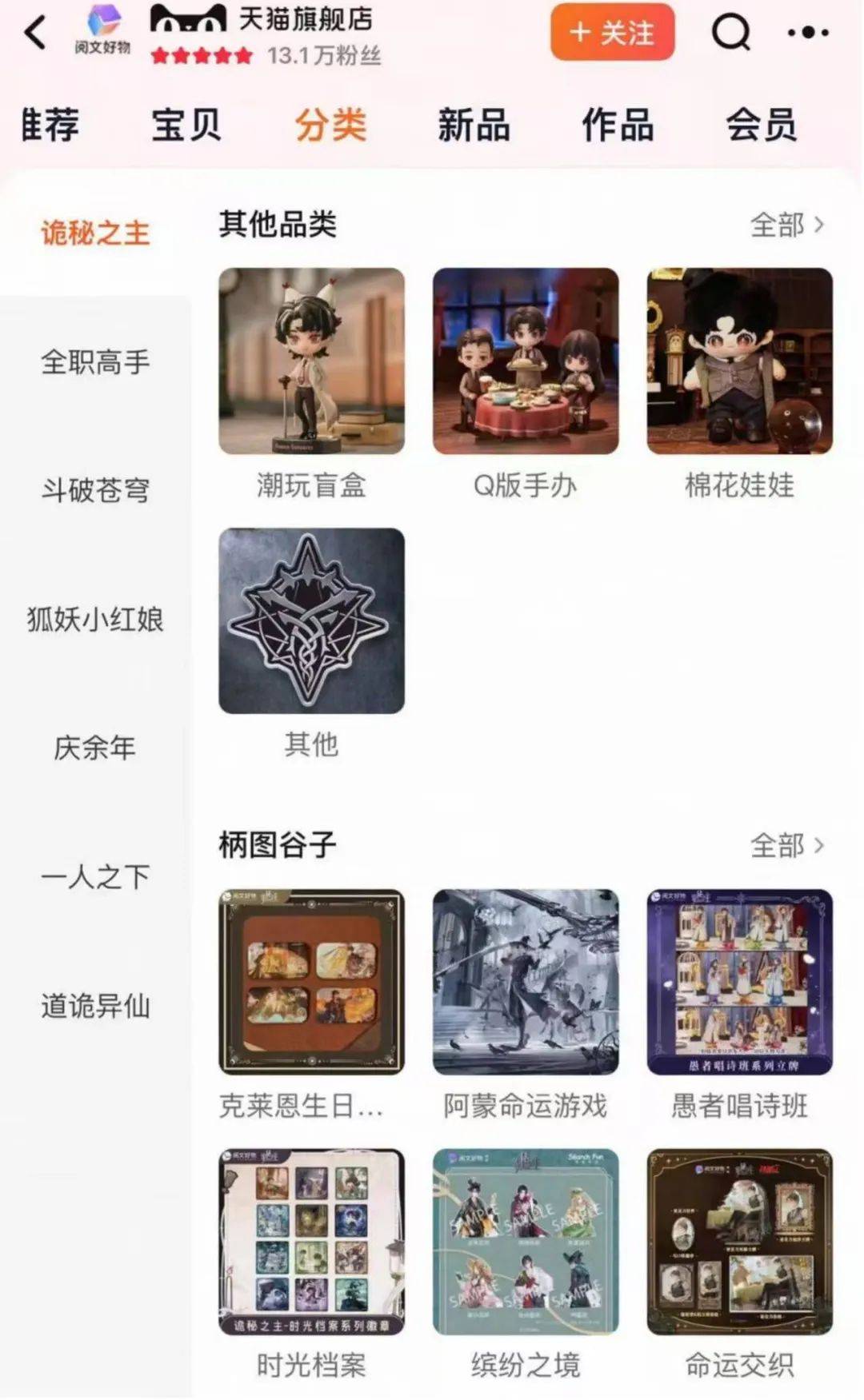Viewport: 864px width, 1400px height.
Task: Switch to the 会员 tab
Action: pyautogui.click(x=761, y=126)
